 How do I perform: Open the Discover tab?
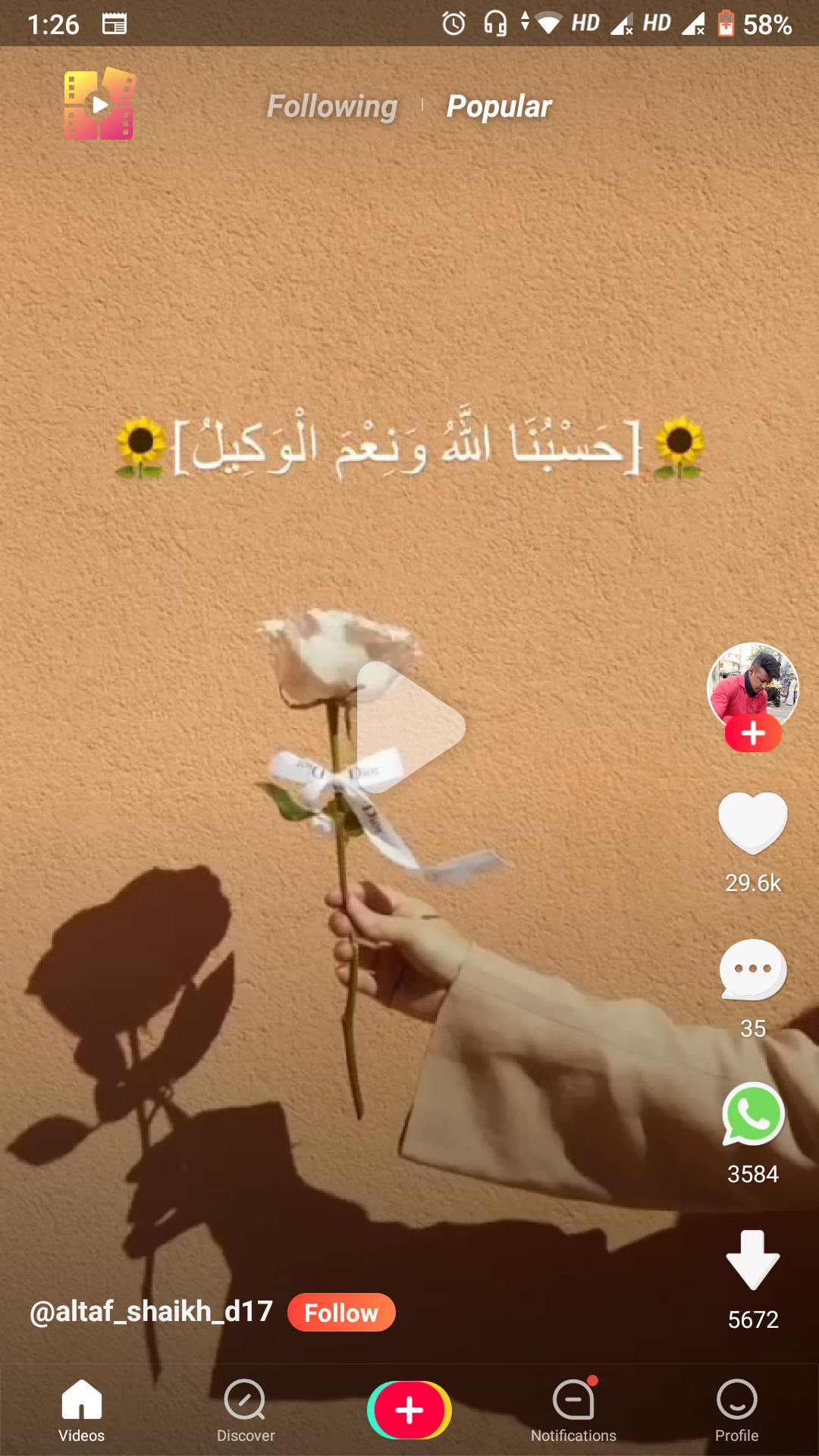coord(246,1410)
